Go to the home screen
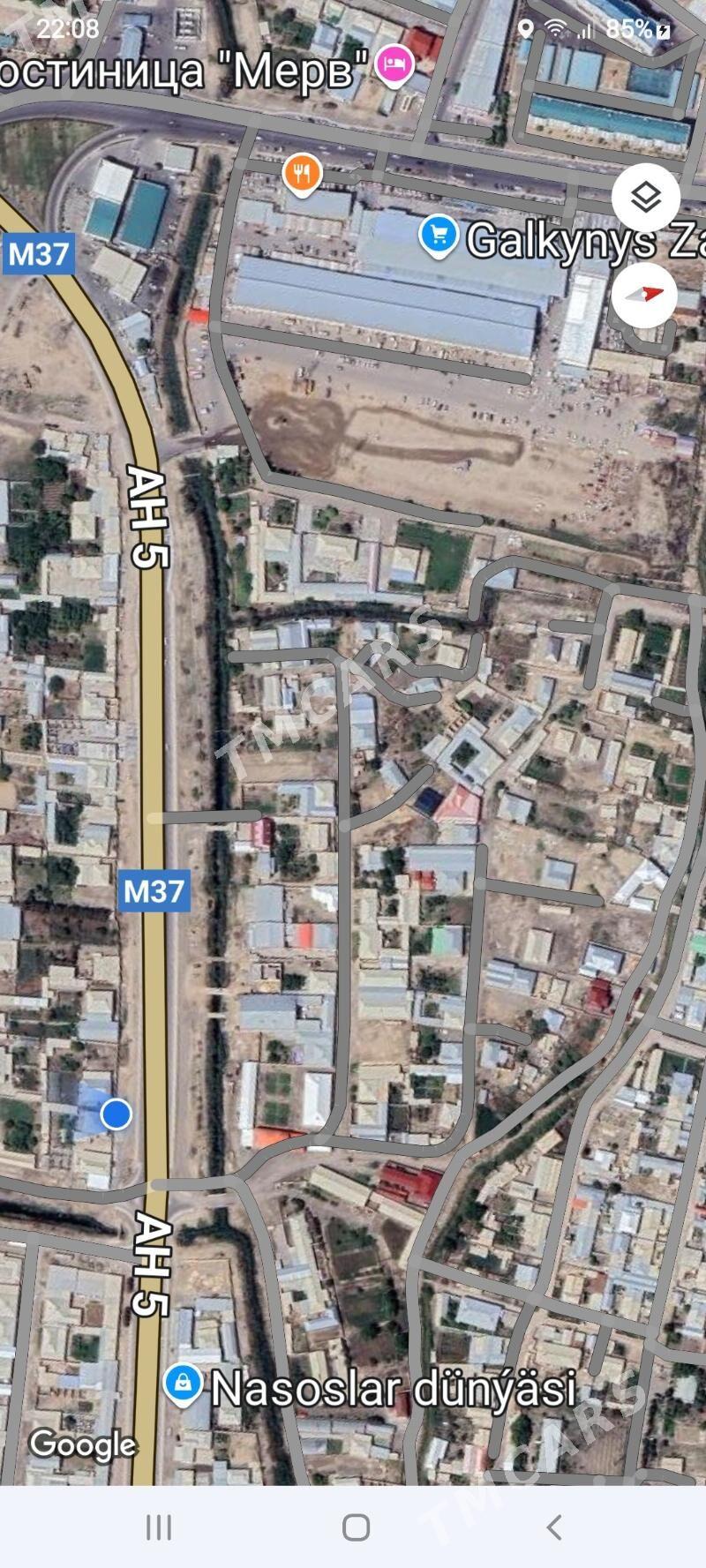706x1568 pixels. click(356, 1527)
